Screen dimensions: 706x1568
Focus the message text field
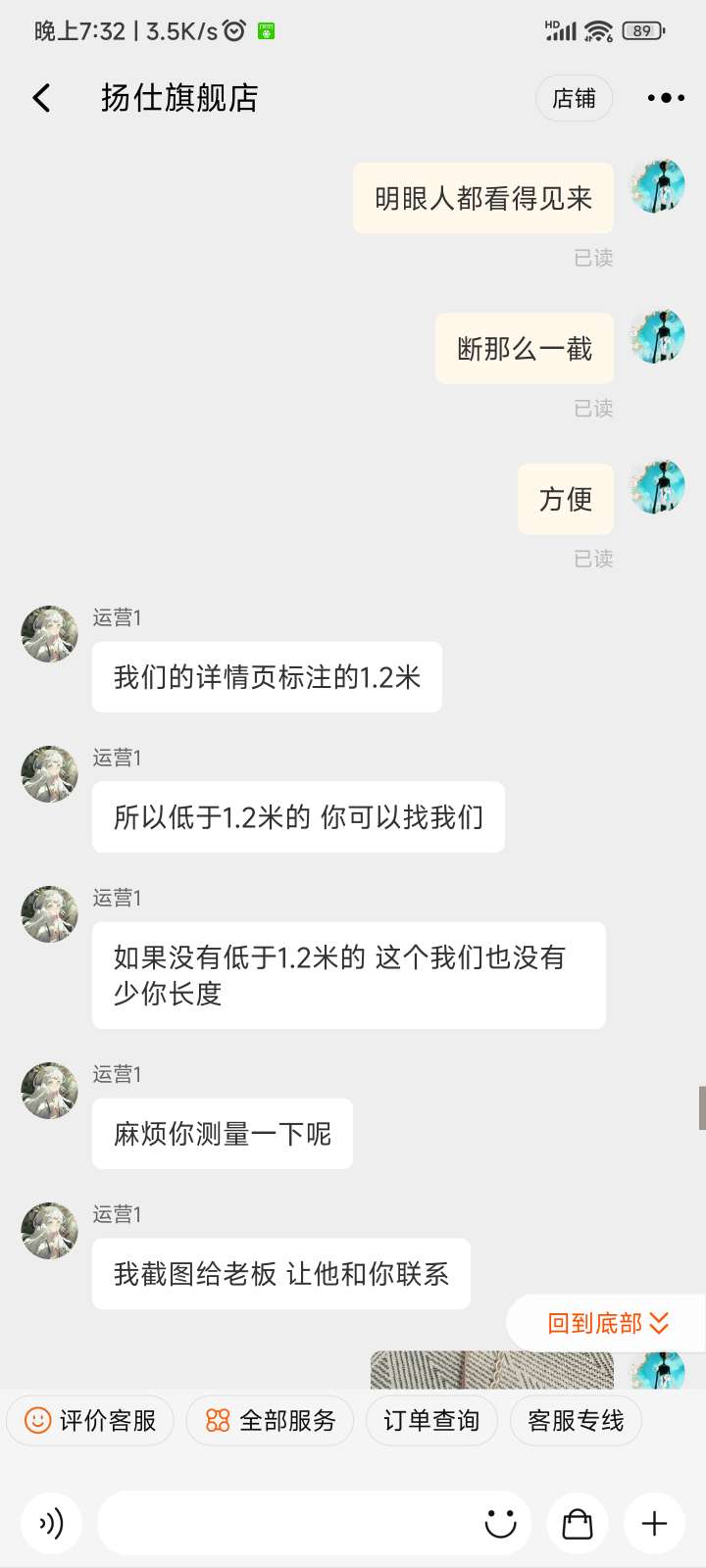coord(284,1523)
